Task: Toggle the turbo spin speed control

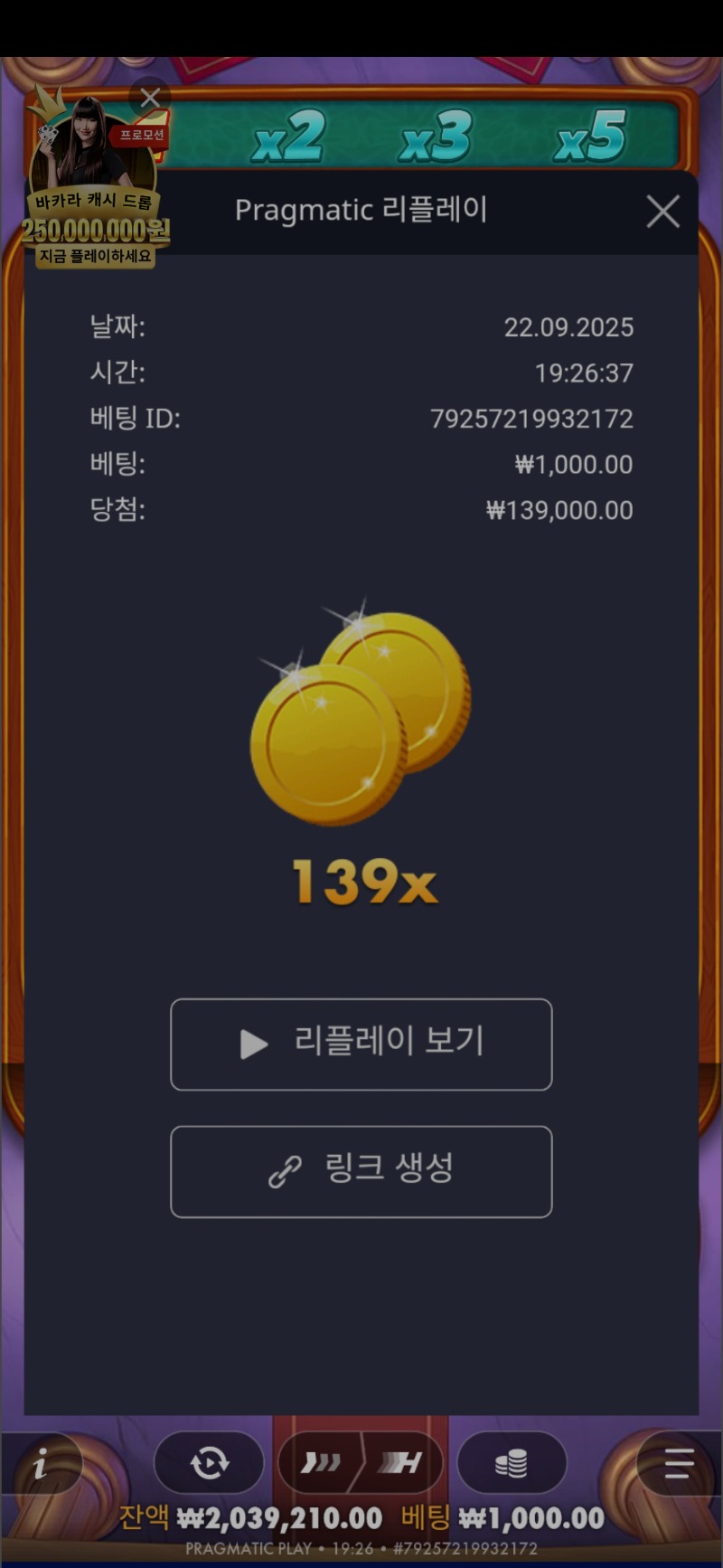Action: click(361, 1462)
